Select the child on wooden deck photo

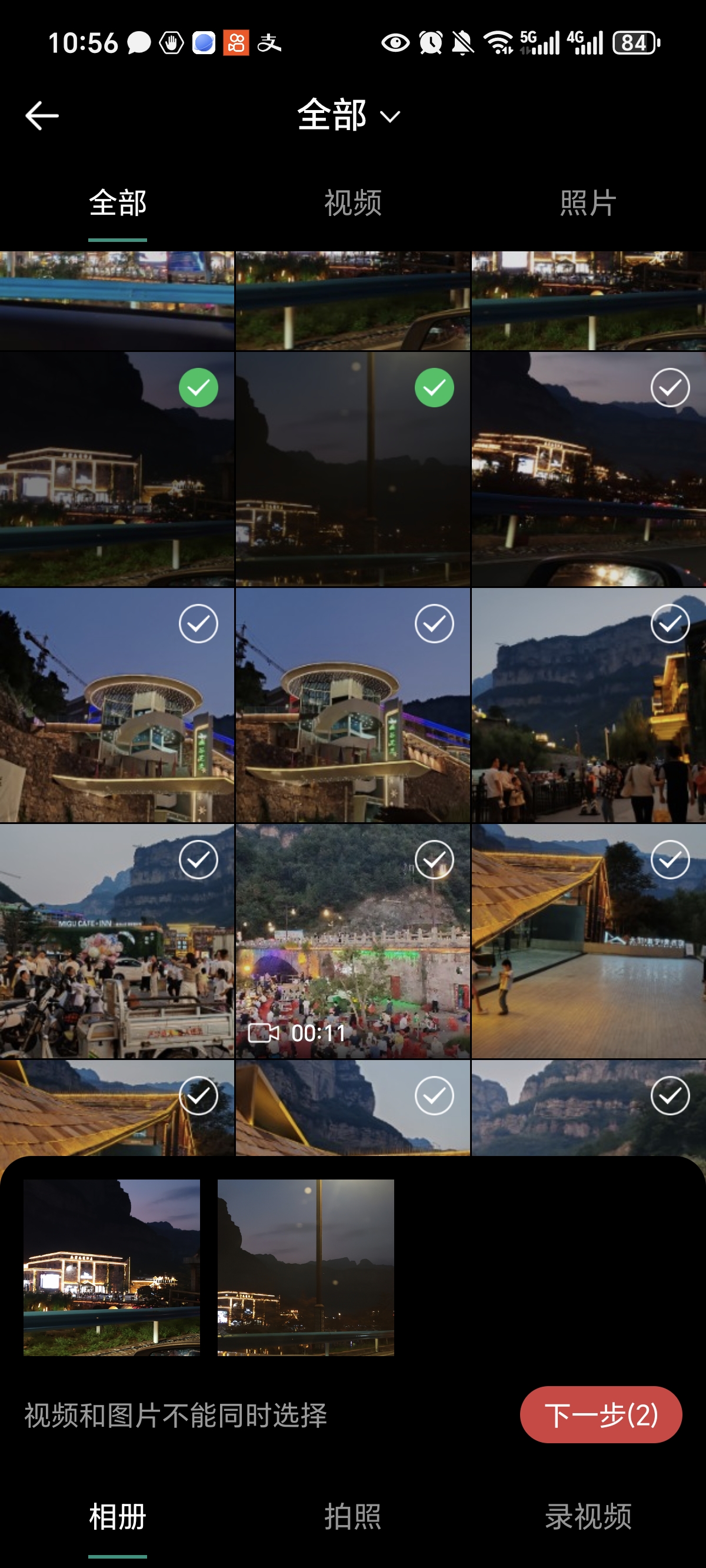point(670,859)
